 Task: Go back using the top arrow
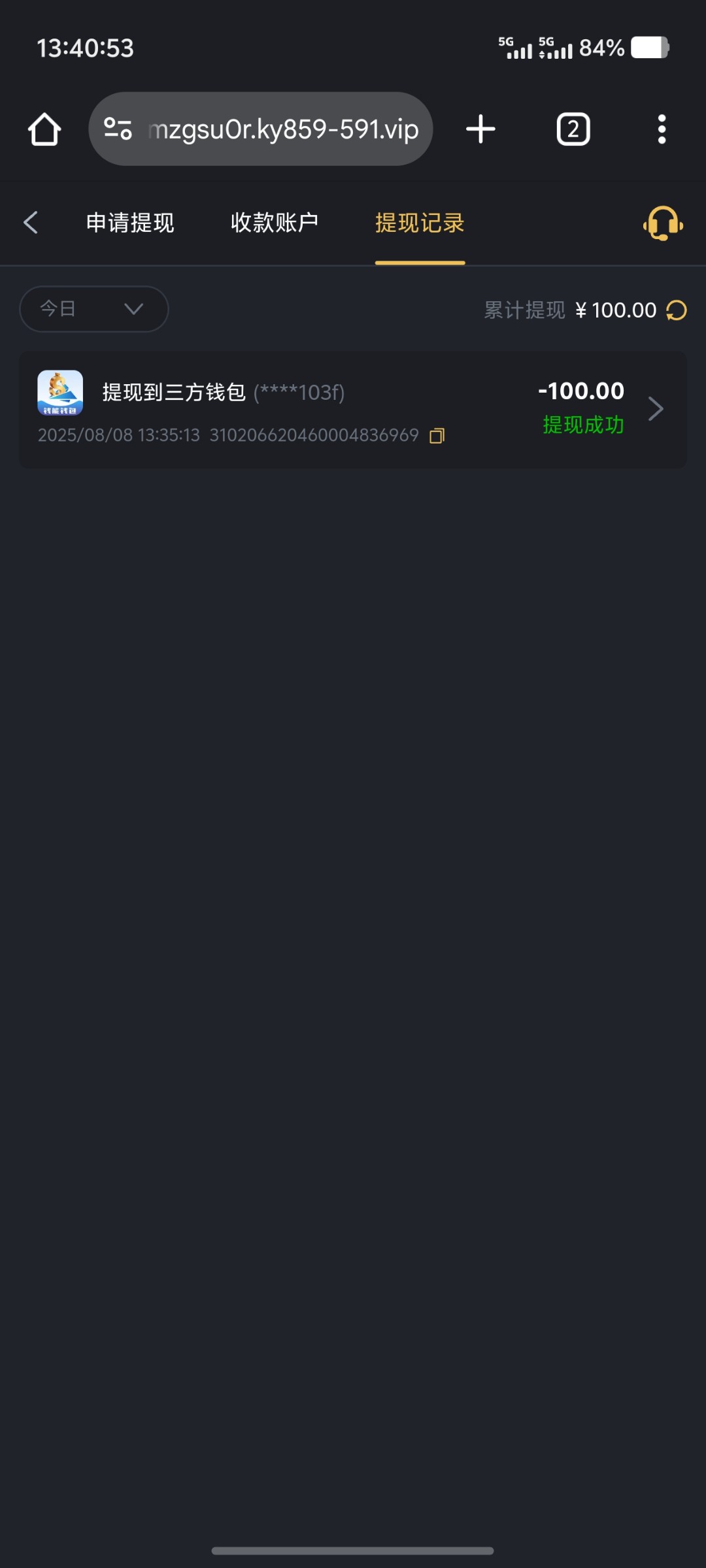(x=31, y=222)
